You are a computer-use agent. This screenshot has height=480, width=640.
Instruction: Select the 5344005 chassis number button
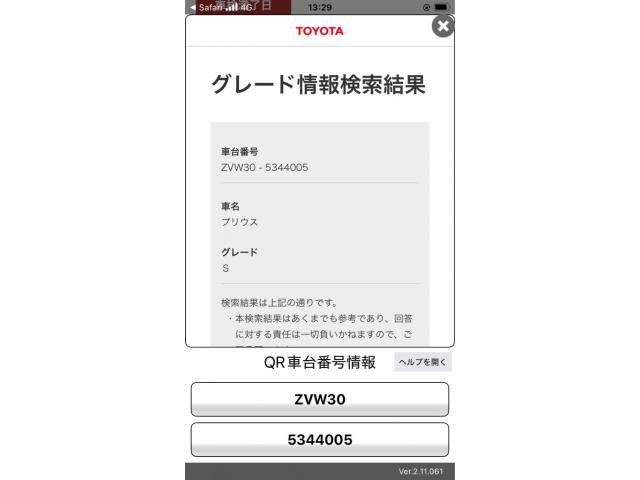tap(320, 439)
